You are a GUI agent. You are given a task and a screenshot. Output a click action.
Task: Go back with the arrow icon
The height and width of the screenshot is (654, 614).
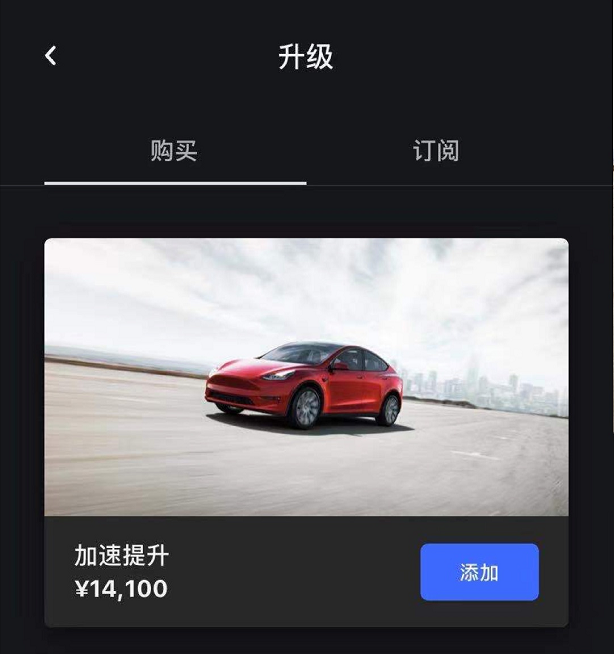[x=51, y=56]
